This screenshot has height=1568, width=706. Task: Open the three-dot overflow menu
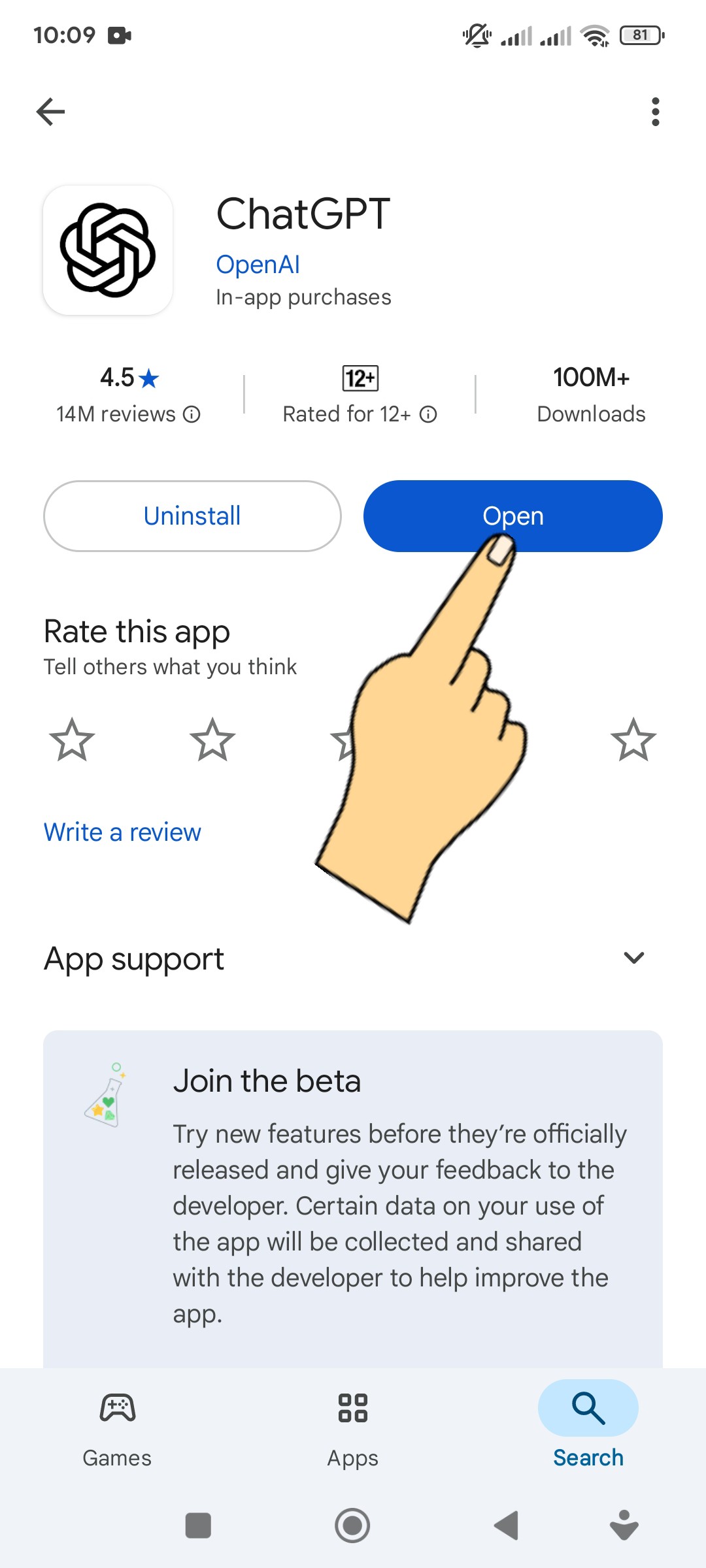[655, 112]
